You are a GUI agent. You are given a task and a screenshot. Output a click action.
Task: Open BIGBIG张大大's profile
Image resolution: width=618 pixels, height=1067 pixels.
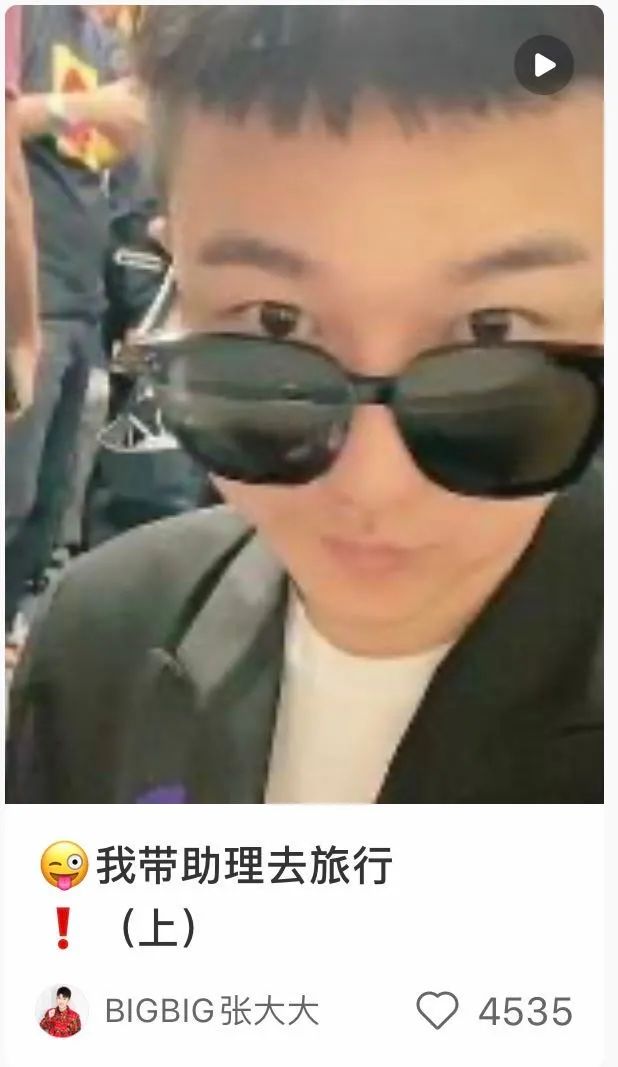(x=62, y=1011)
